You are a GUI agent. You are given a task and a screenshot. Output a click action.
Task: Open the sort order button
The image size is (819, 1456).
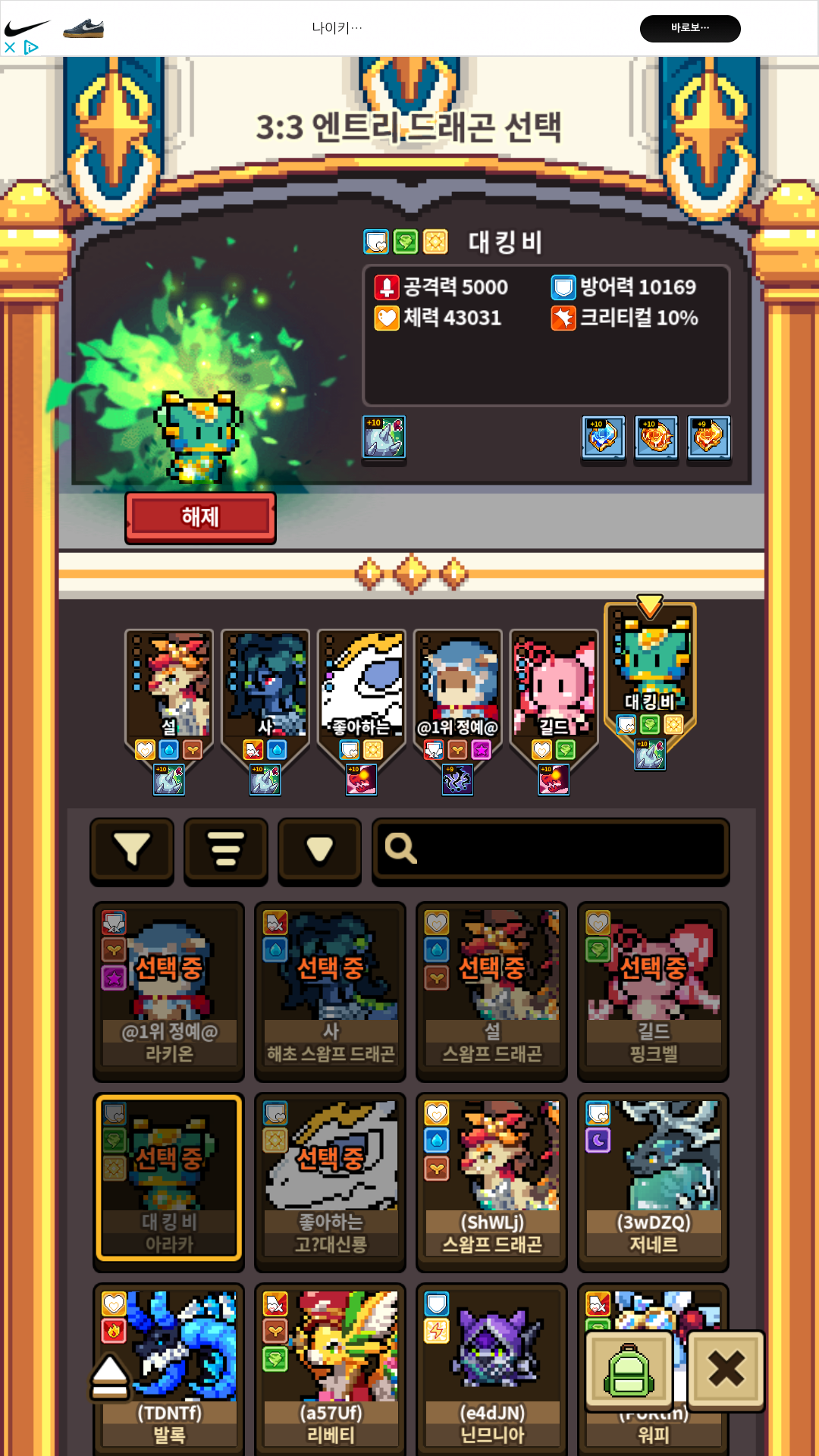(226, 850)
